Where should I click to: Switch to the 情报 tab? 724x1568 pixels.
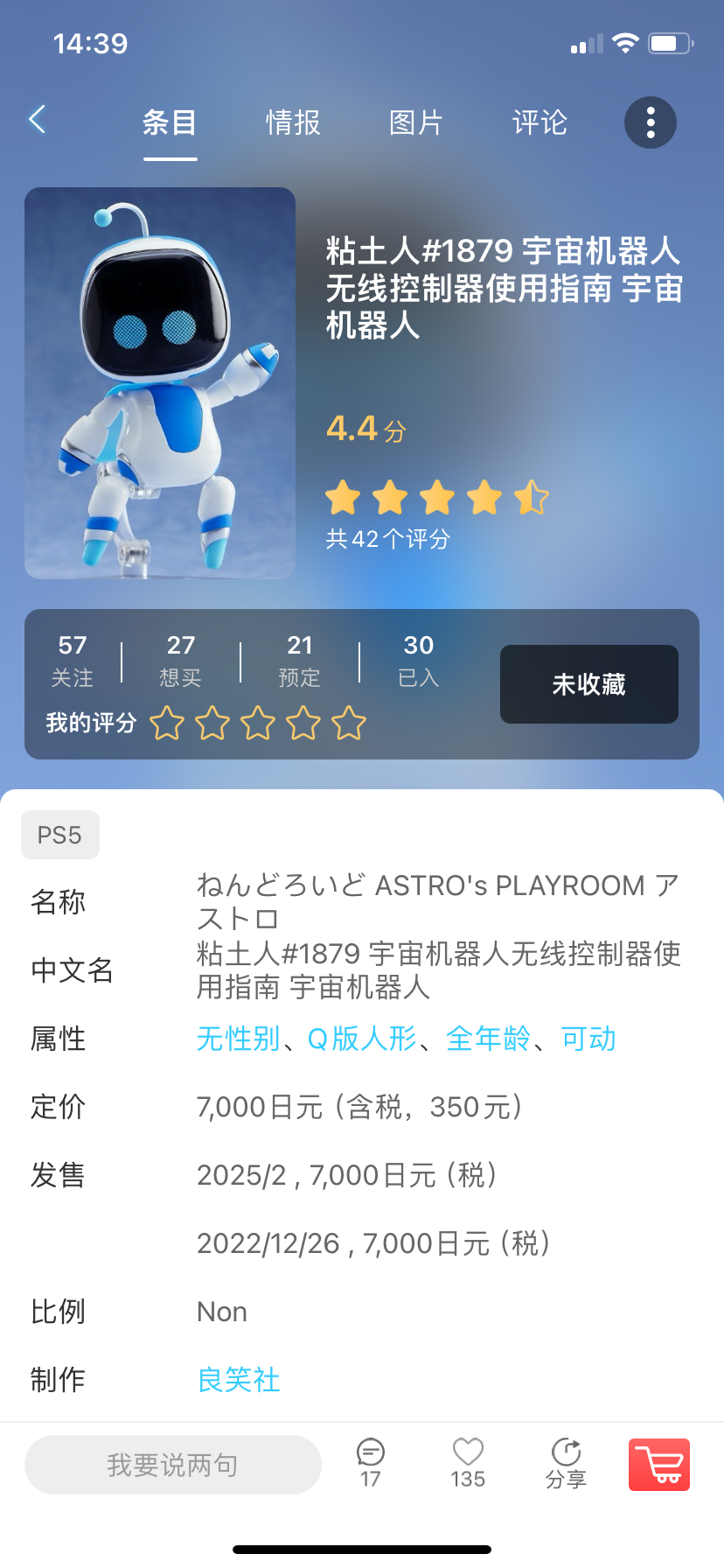click(293, 122)
